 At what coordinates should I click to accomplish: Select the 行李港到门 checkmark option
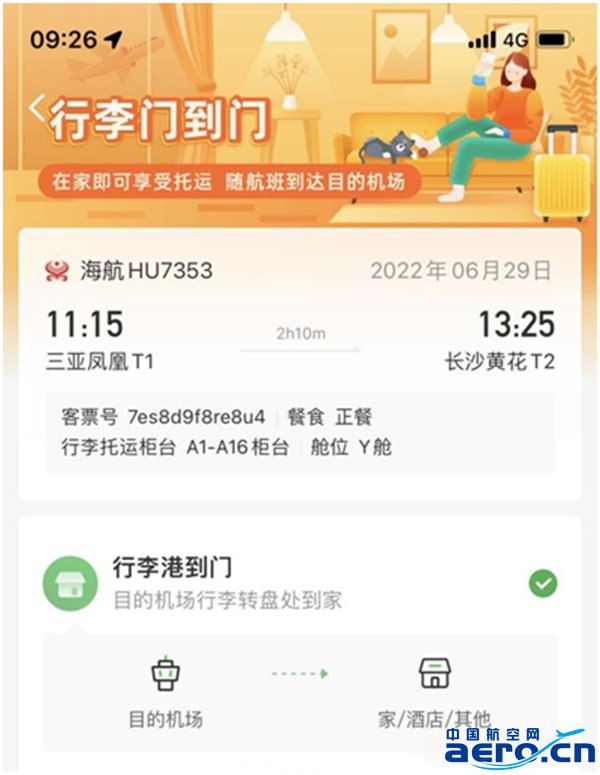coord(543,584)
